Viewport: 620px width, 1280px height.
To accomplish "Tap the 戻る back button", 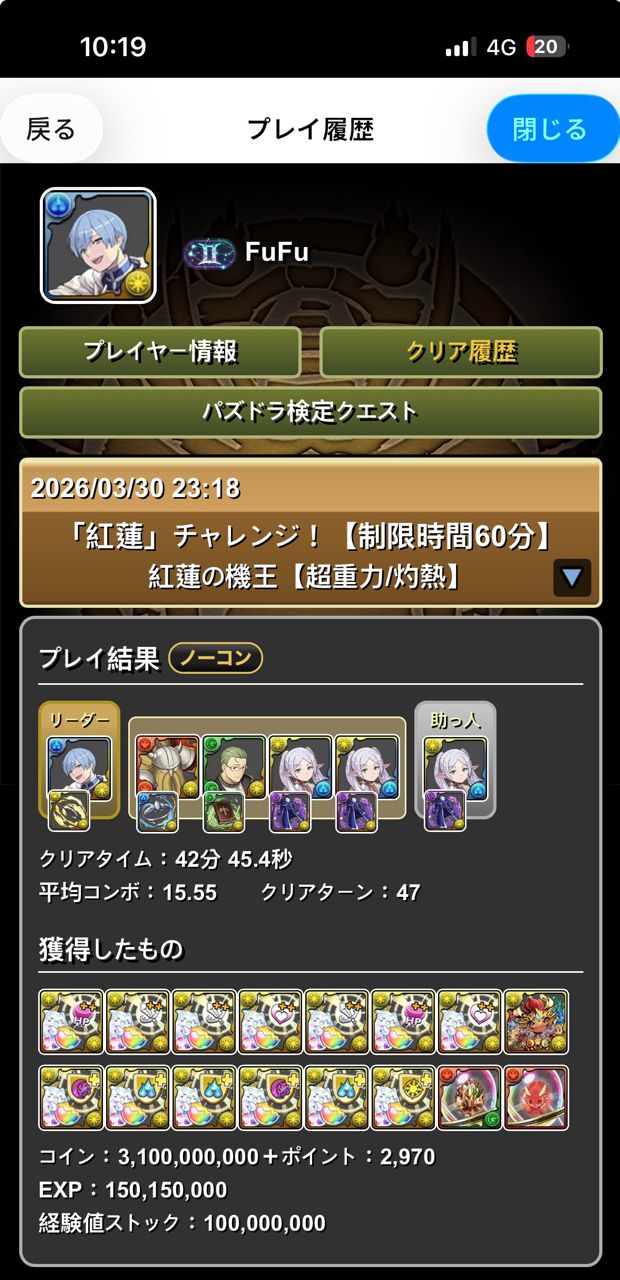I will coord(51,129).
